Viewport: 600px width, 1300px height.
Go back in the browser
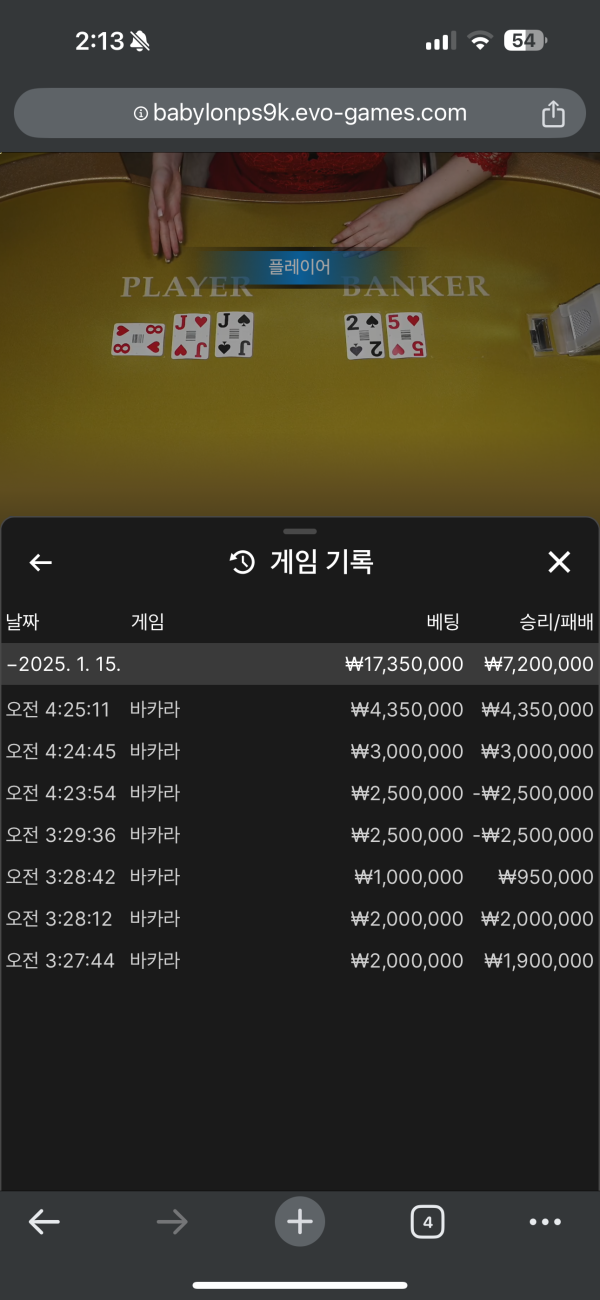click(x=44, y=1221)
